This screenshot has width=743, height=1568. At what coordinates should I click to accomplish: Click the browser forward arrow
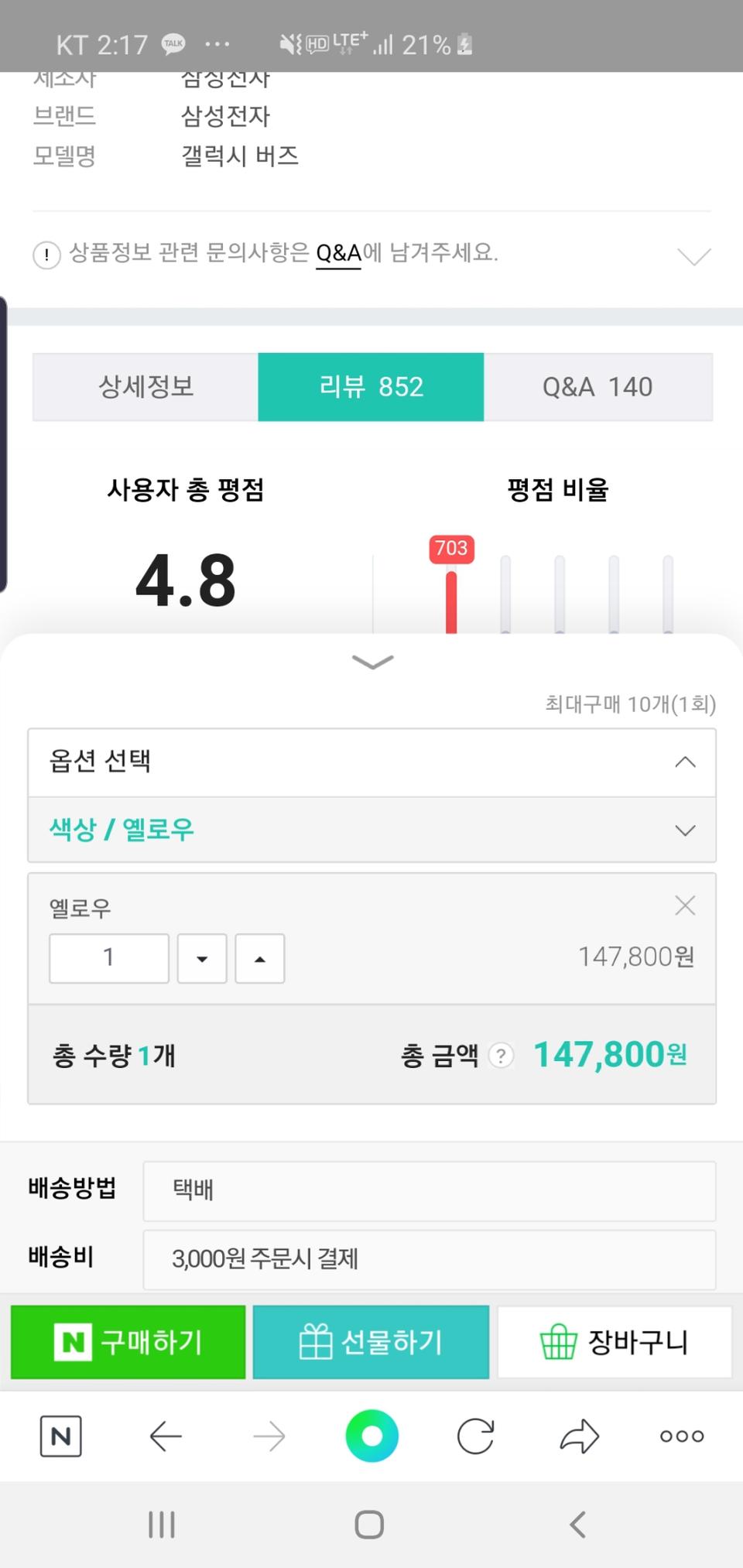point(269,1436)
